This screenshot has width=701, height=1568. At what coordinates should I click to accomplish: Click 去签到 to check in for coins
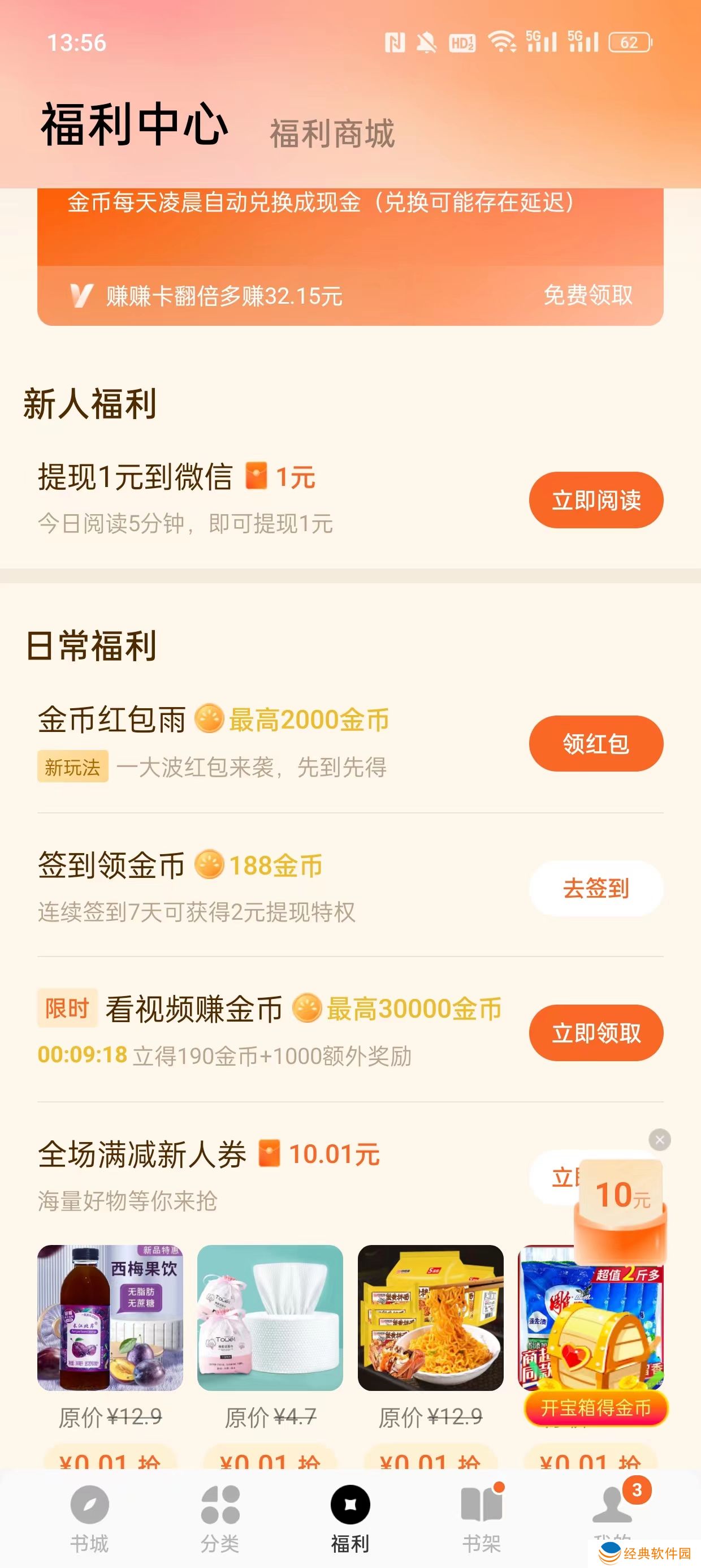[x=596, y=889]
